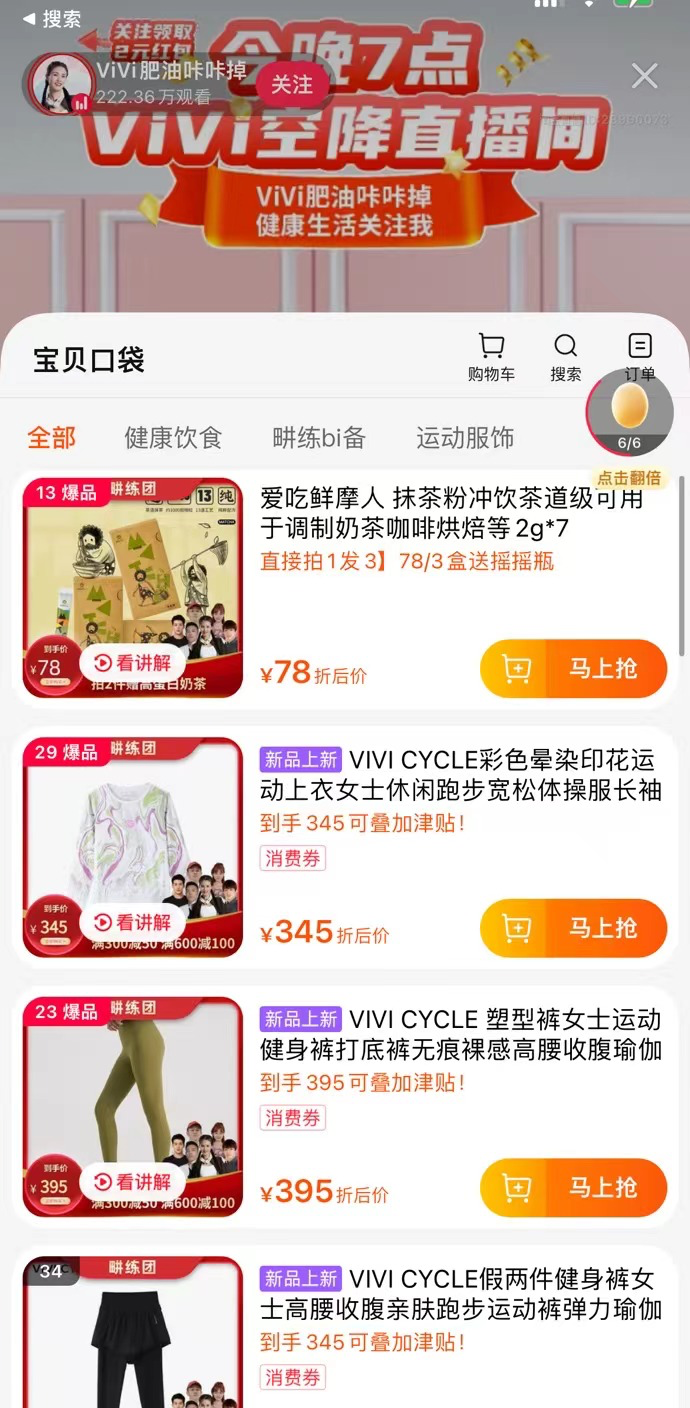
Task: Close the live stream room
Action: coord(645,76)
